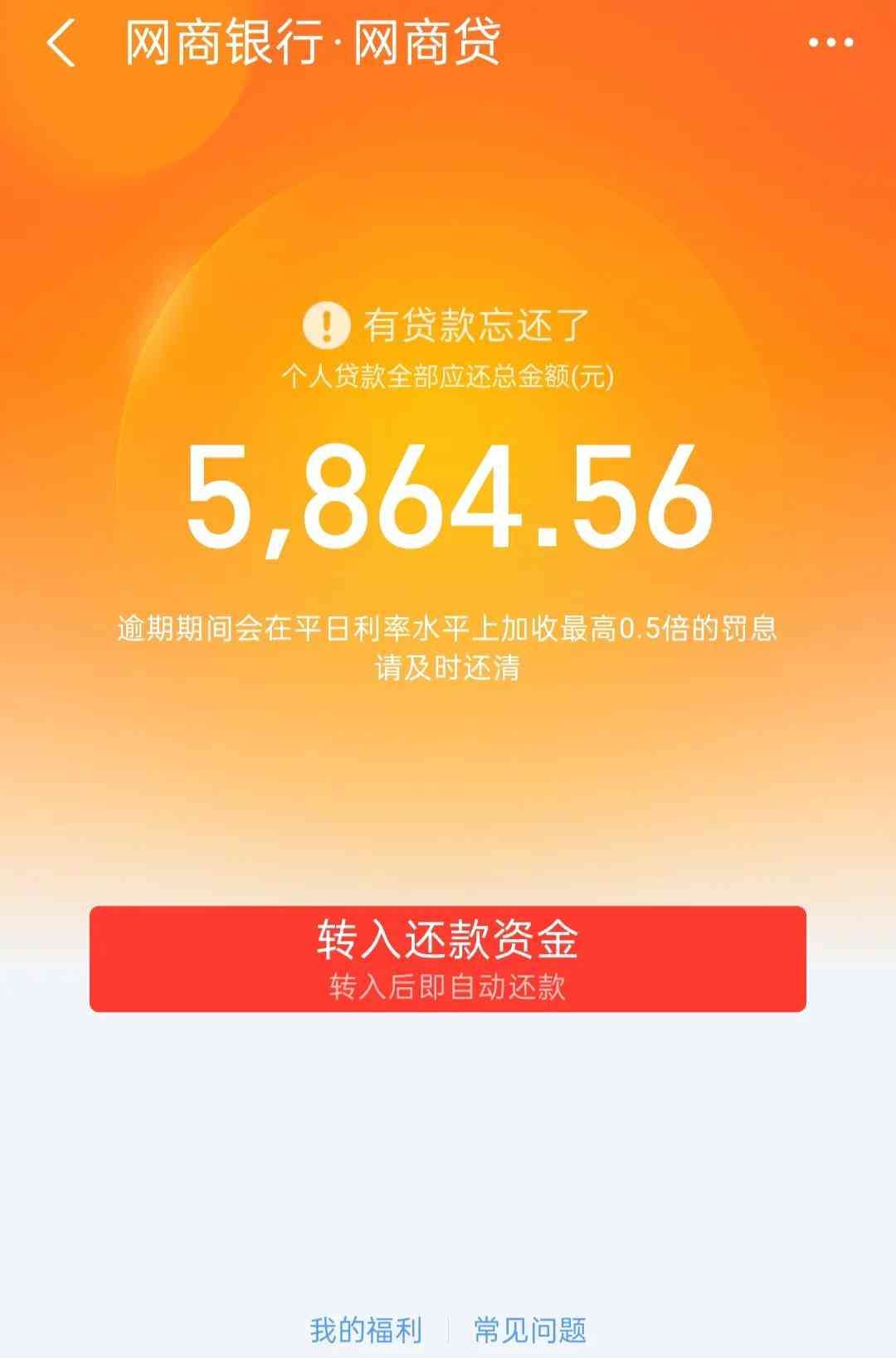Open the three-dot overflow menu
Screen dimensions: 896x1358
(x=830, y=43)
